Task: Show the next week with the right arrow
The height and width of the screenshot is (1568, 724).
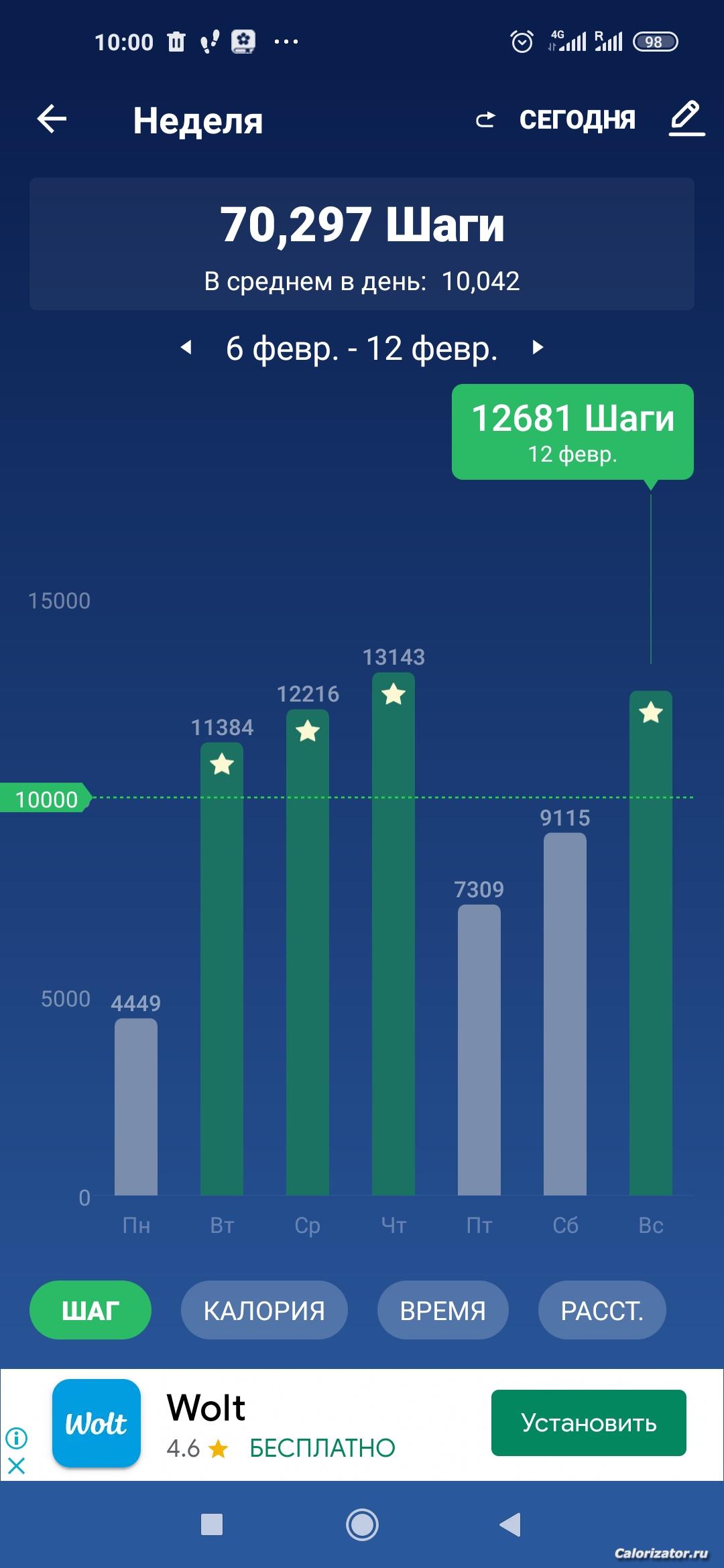Action: (538, 348)
